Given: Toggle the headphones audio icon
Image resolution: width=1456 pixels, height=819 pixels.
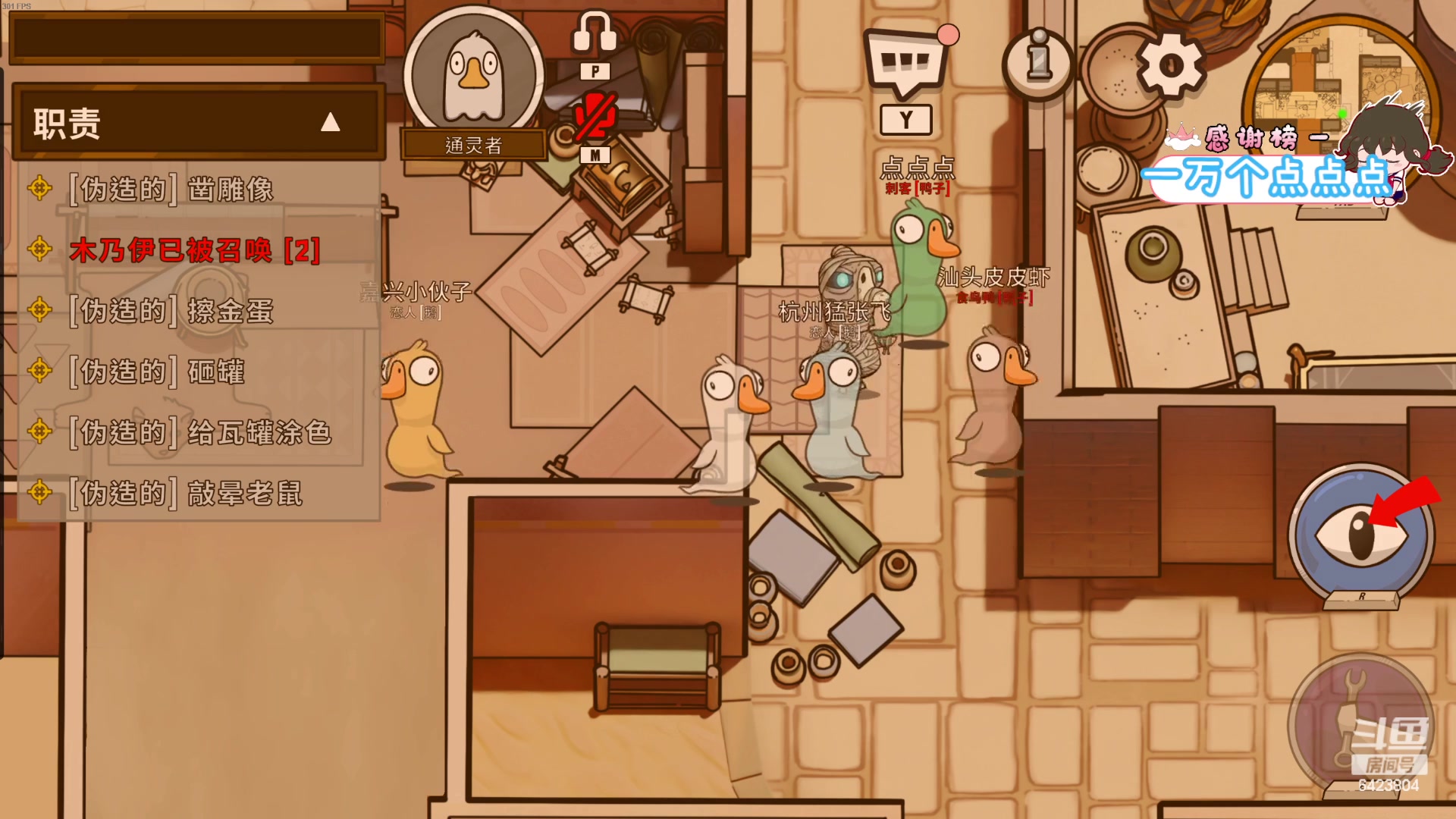Looking at the screenshot, I should [x=595, y=33].
